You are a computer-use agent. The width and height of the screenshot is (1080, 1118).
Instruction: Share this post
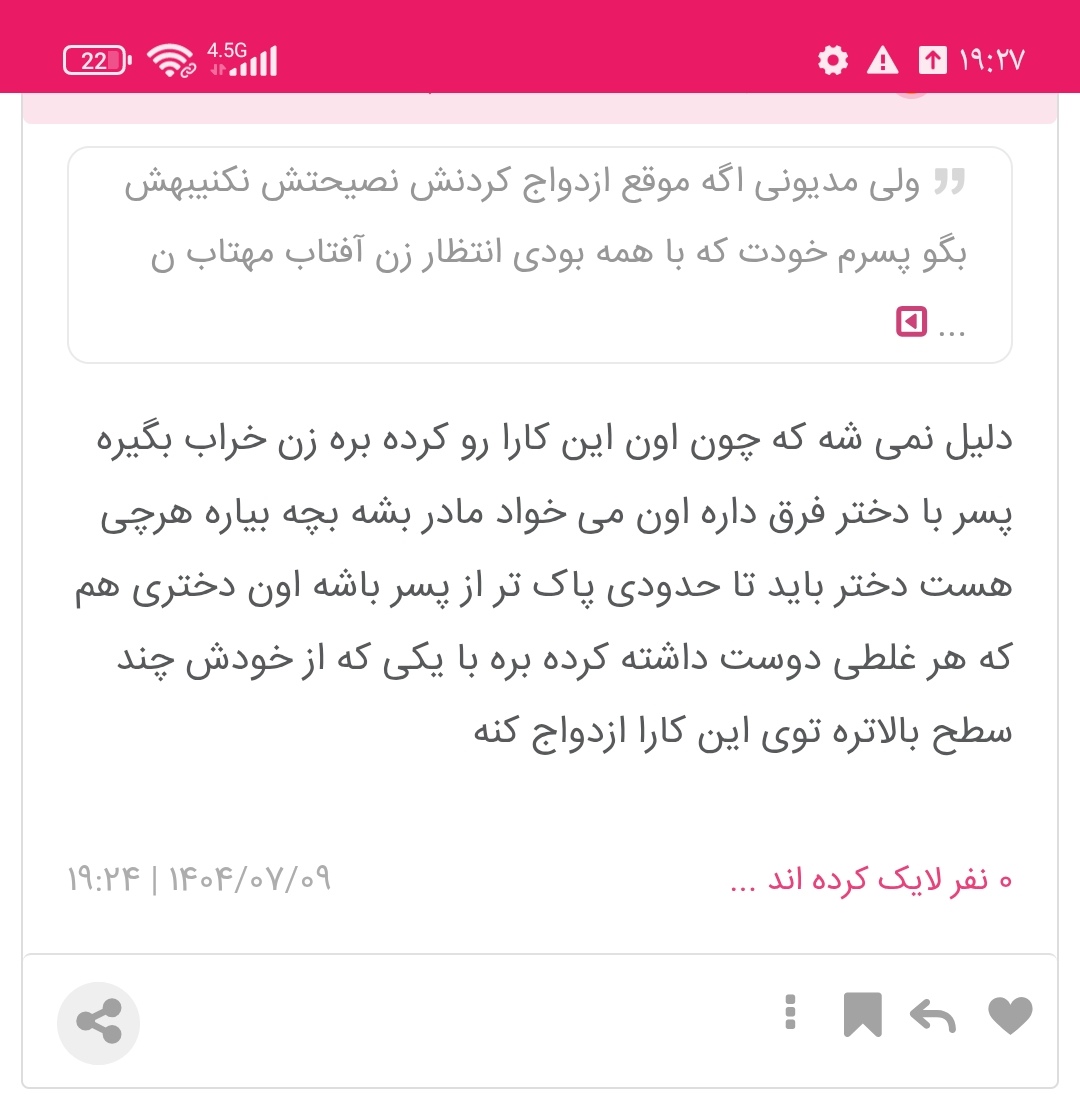(x=98, y=1022)
